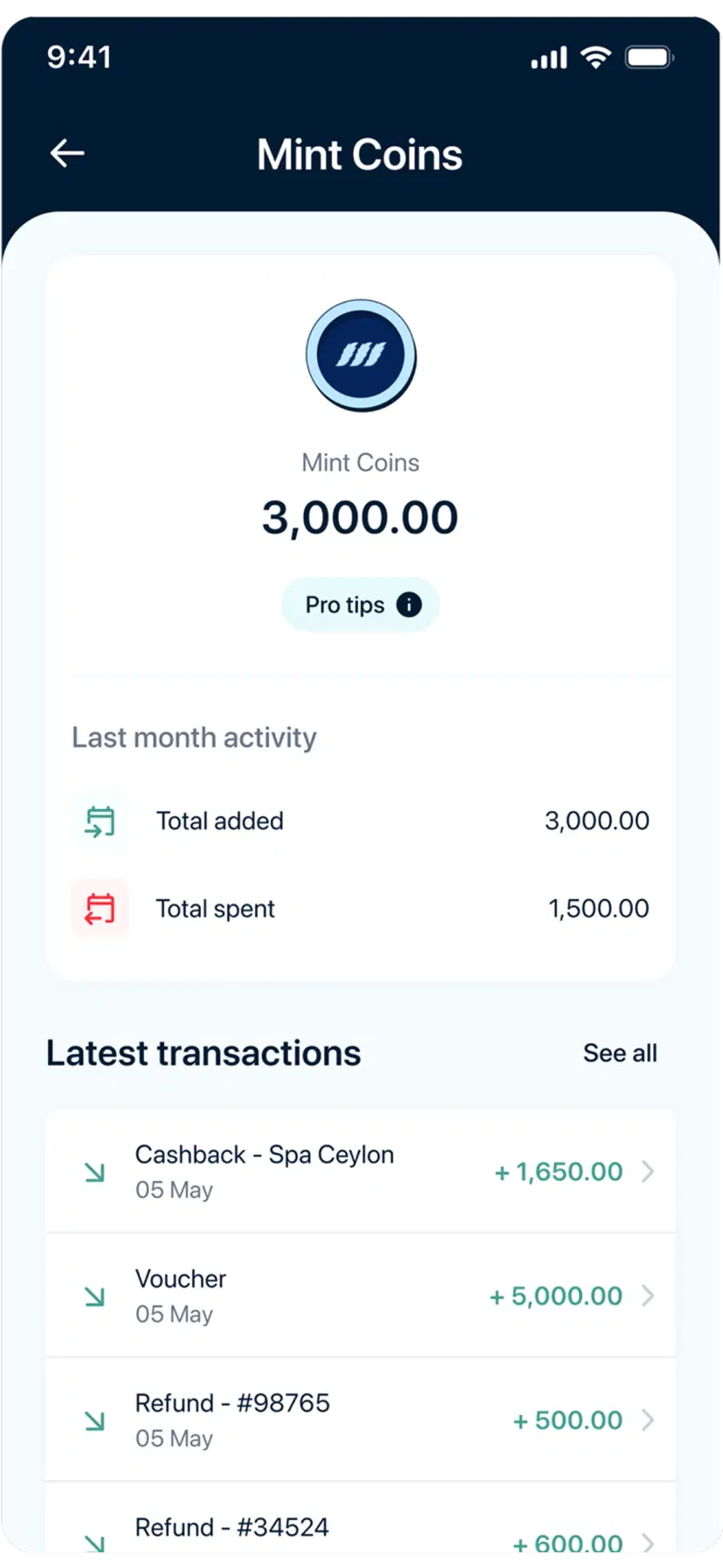Open the info icon inside Pro tips
The height and width of the screenshot is (1568, 723).
point(409,604)
